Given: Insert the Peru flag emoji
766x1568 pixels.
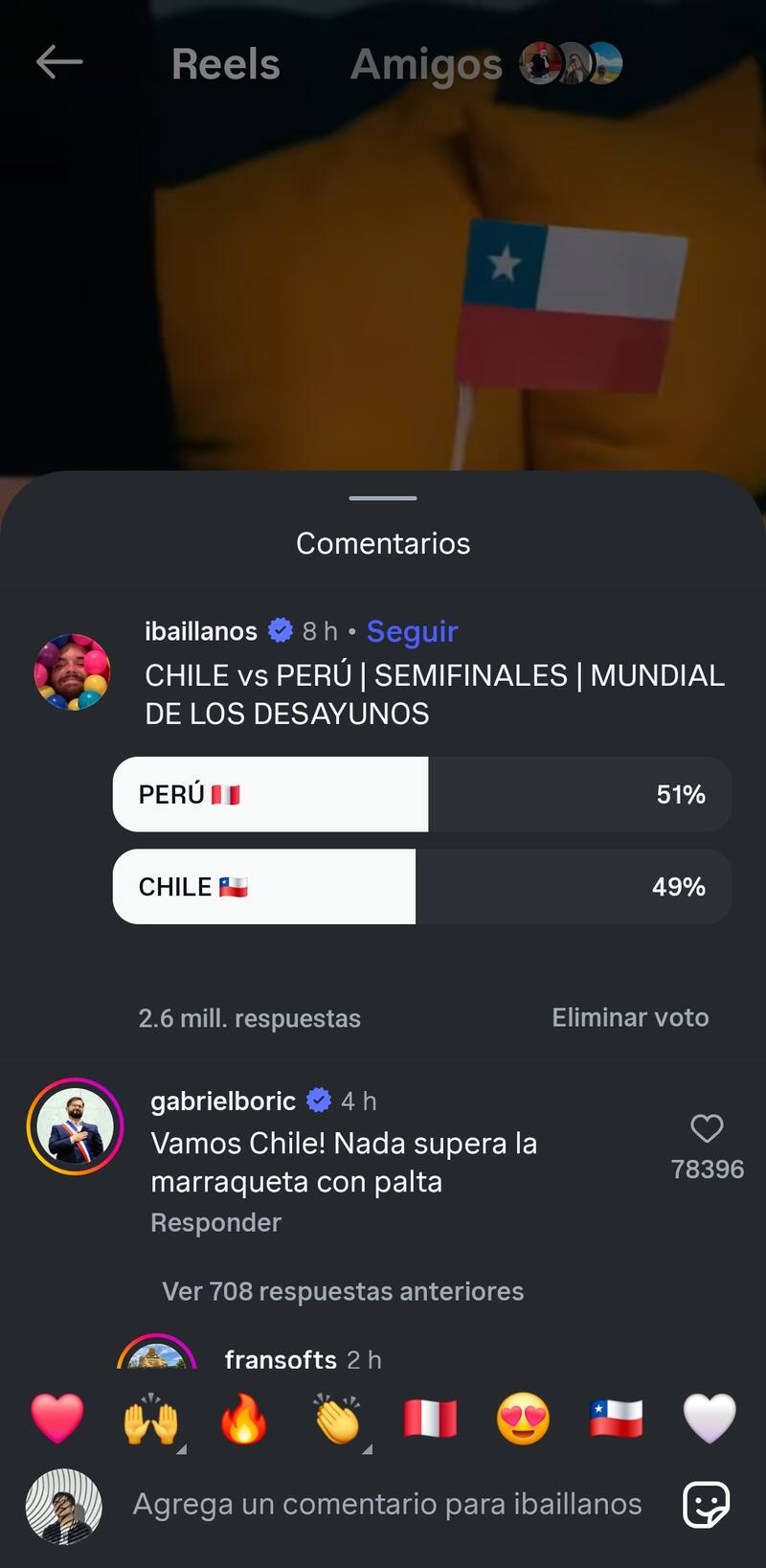Looking at the screenshot, I should [430, 1418].
